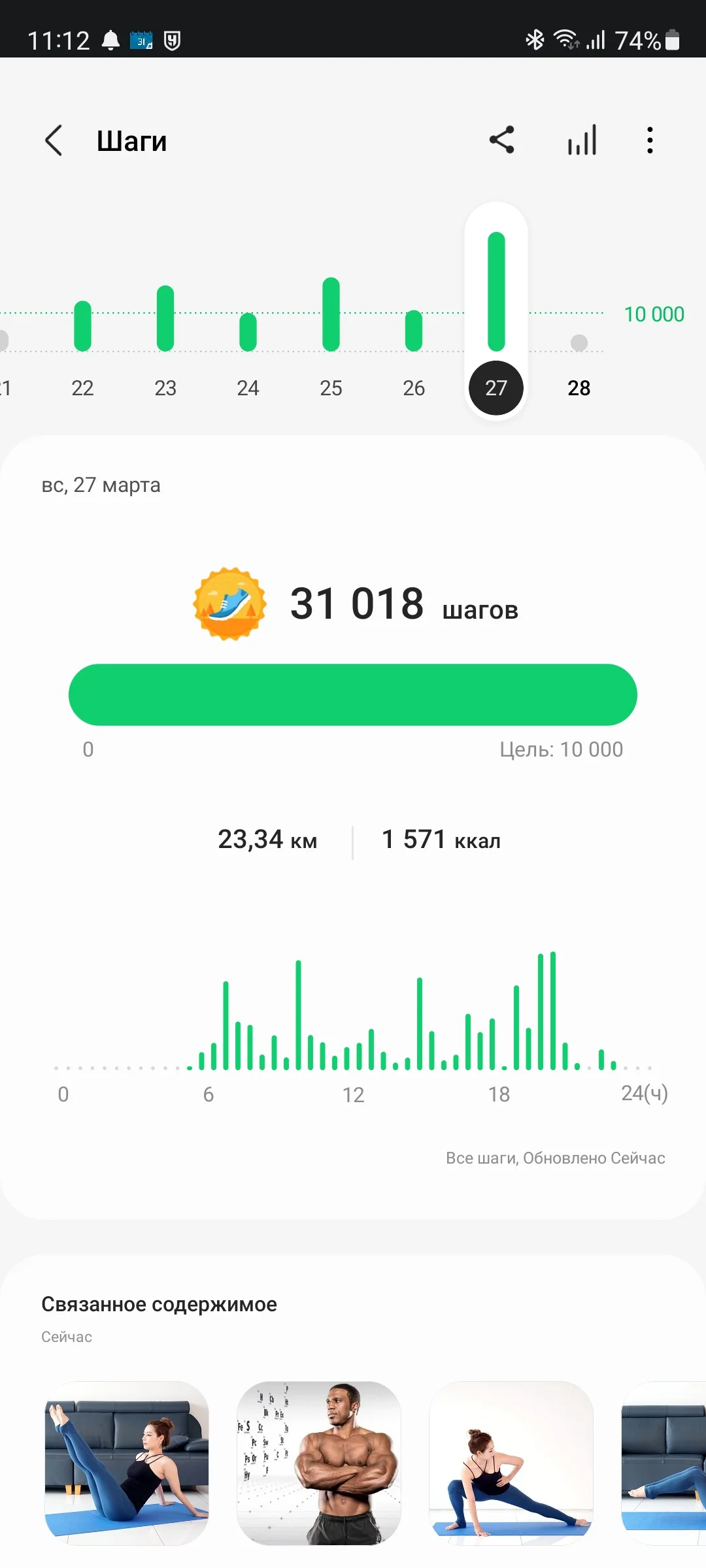
Task: Select day 22 bar in weekly chart
Action: point(82,323)
